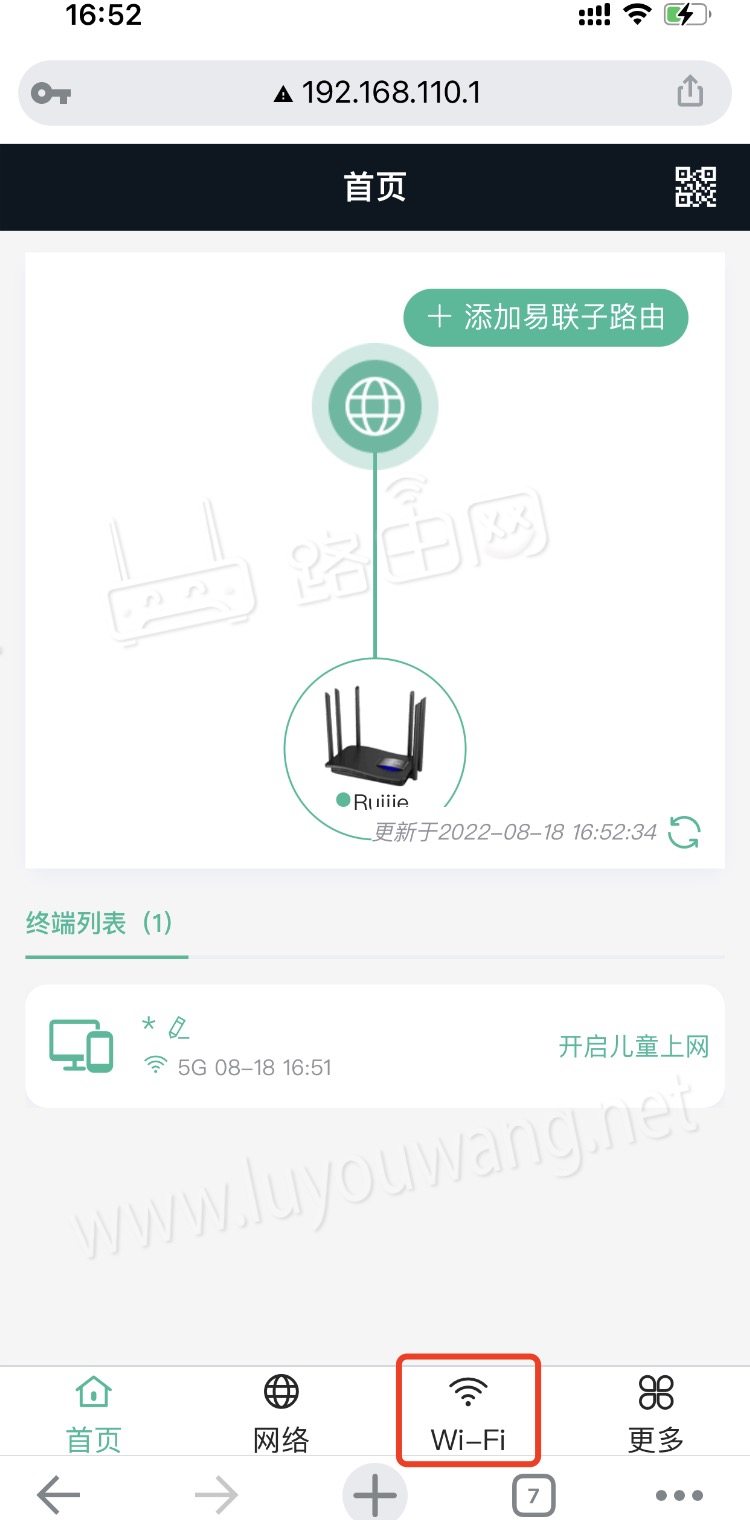Select the 终端列表 terminal list tab
This screenshot has height=1520, width=750.
click(105, 925)
